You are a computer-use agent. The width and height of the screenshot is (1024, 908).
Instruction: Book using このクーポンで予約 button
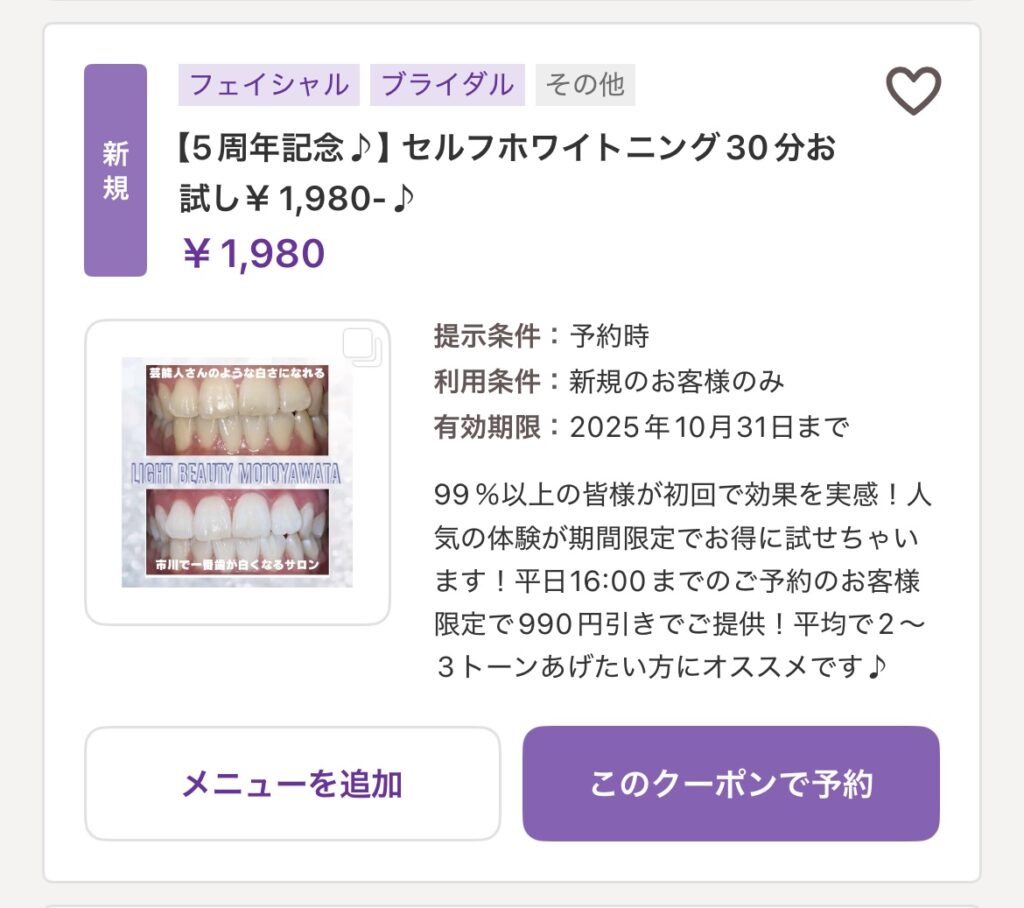[x=731, y=784]
